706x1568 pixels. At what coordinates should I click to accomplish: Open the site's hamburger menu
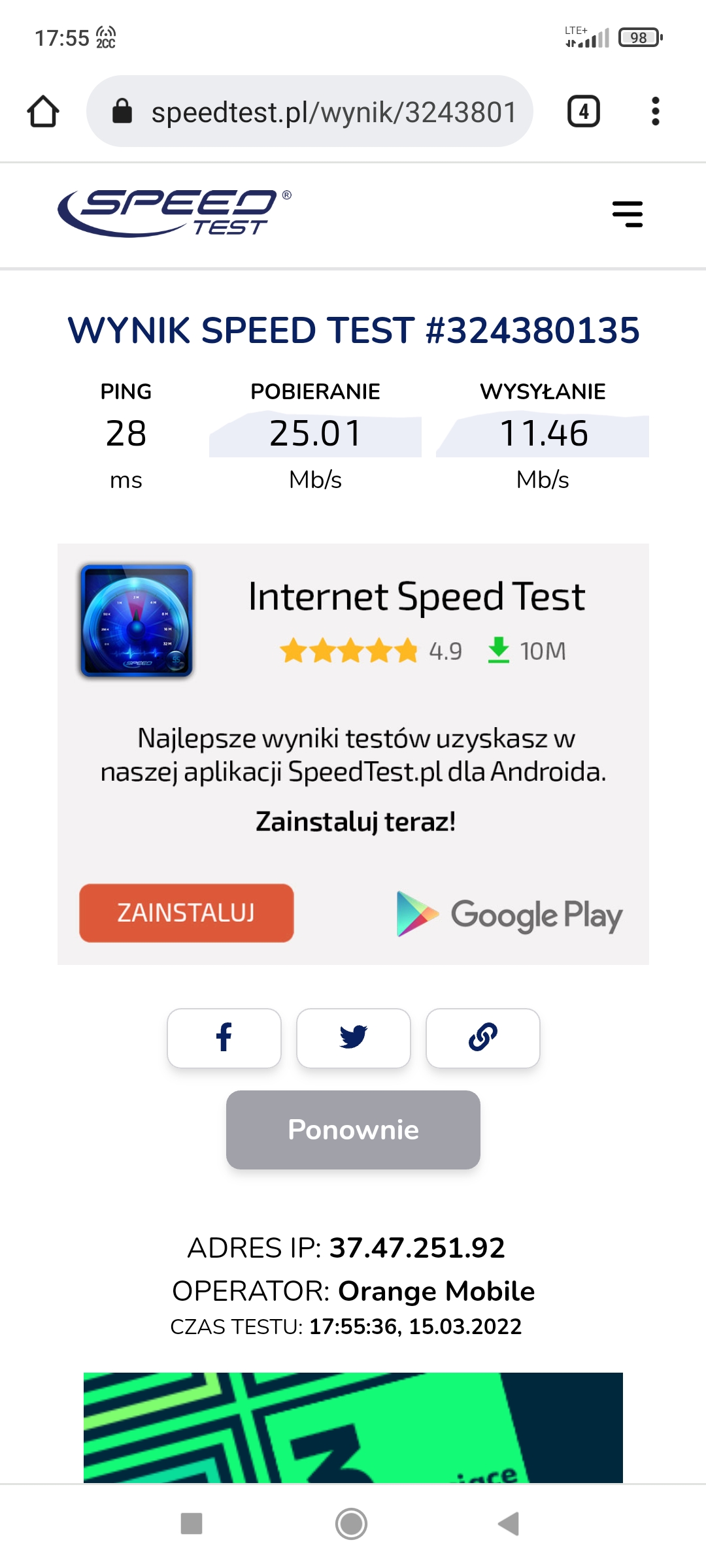point(628,214)
